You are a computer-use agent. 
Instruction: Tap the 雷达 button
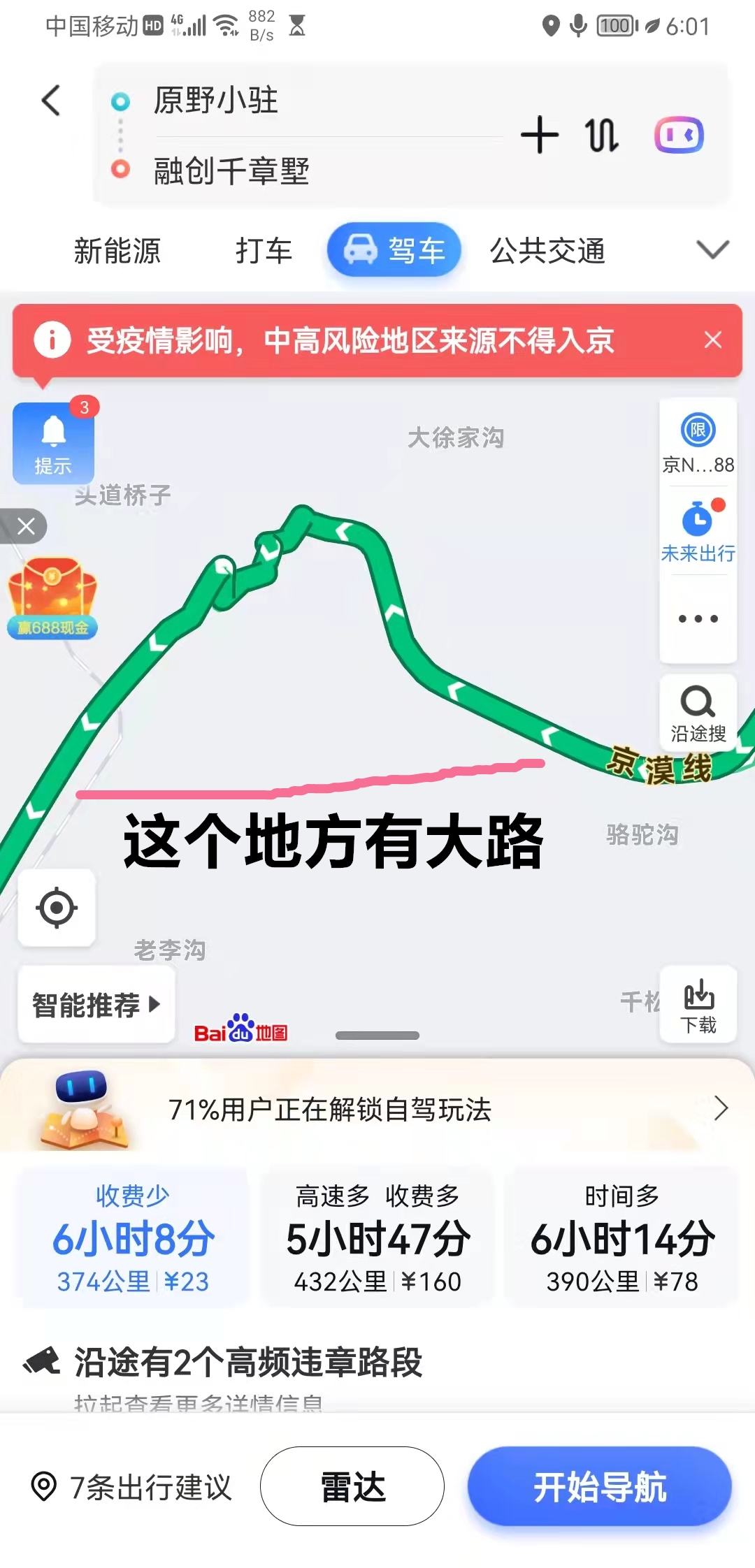coord(352,1486)
